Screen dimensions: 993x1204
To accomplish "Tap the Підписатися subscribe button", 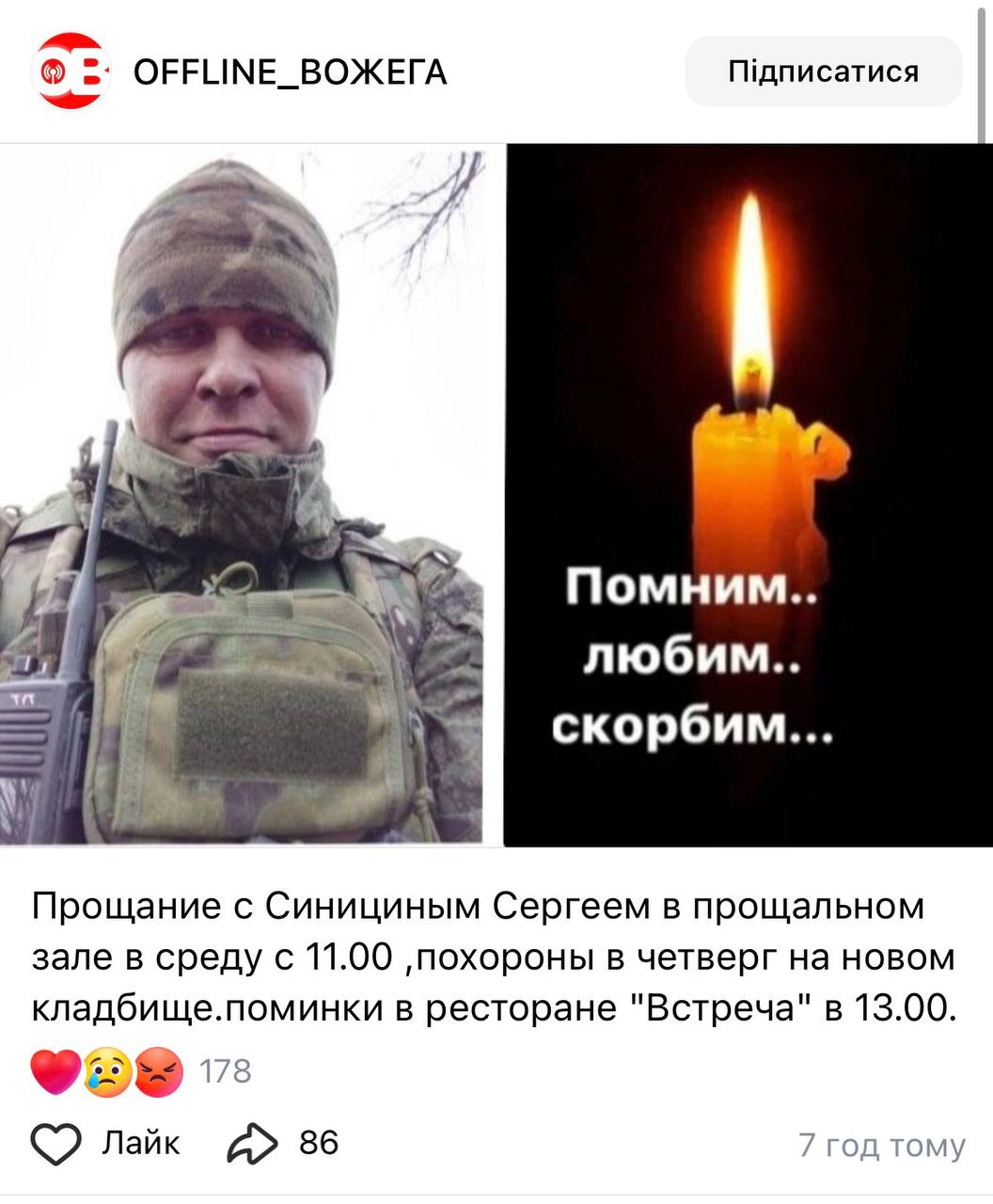I will click(x=823, y=71).
